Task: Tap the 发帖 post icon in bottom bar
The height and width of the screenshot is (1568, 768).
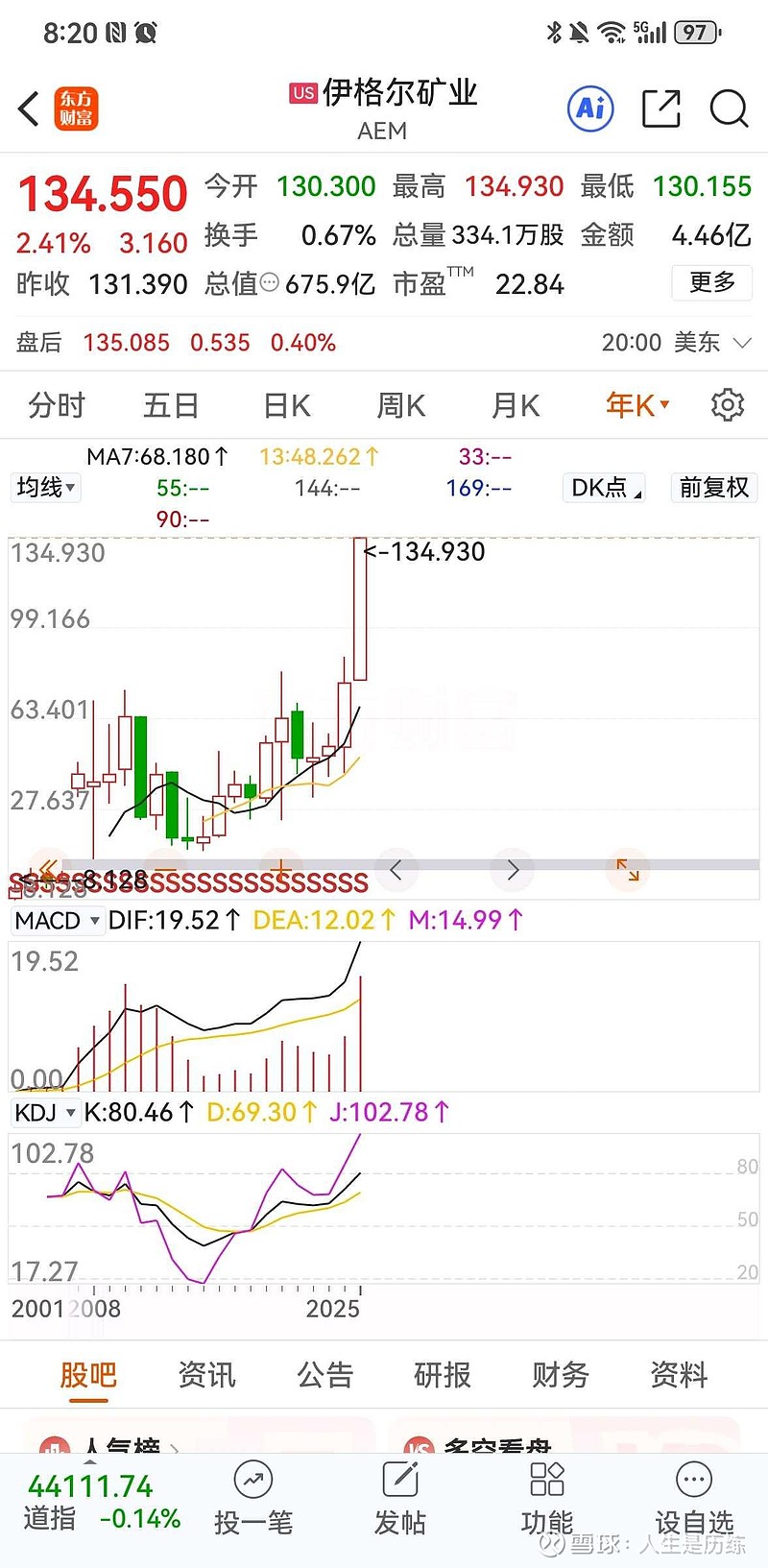Action: click(399, 1503)
